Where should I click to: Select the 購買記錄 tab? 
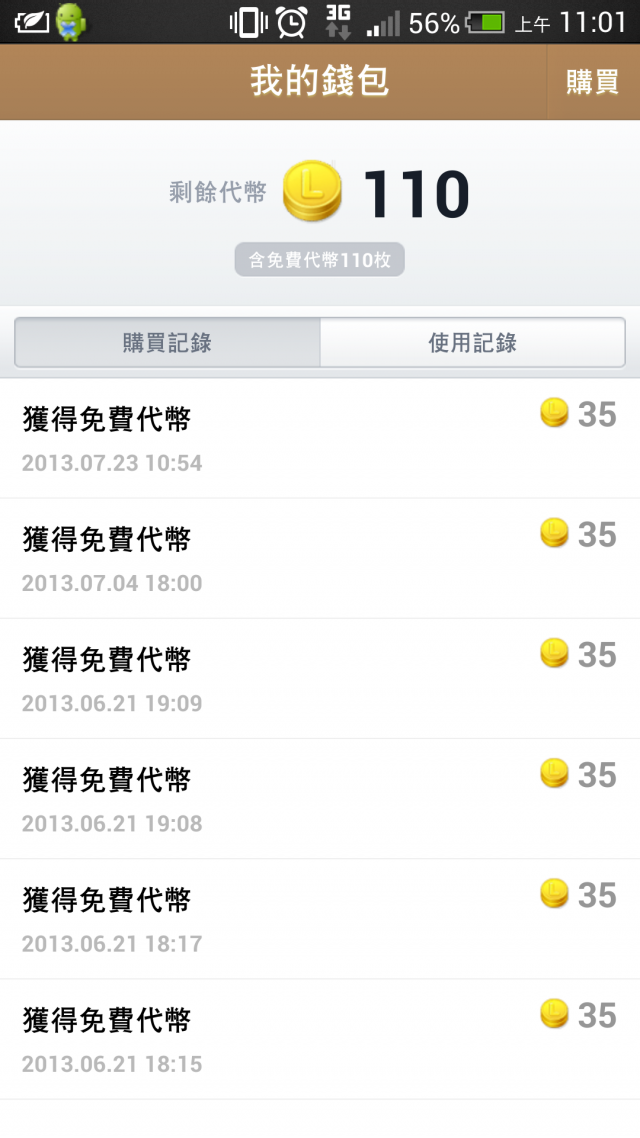[x=167, y=343]
